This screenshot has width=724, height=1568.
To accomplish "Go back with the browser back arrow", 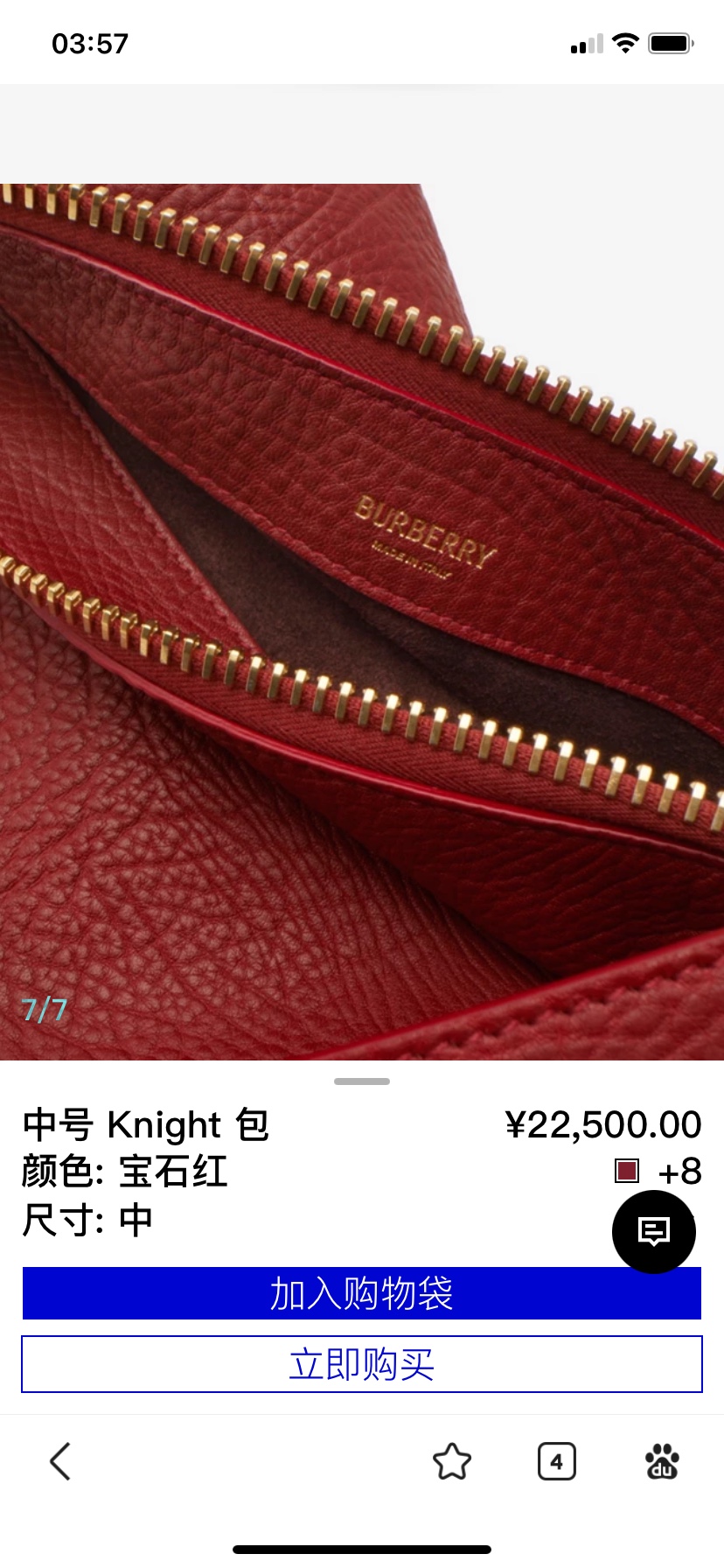I will pos(59,1461).
